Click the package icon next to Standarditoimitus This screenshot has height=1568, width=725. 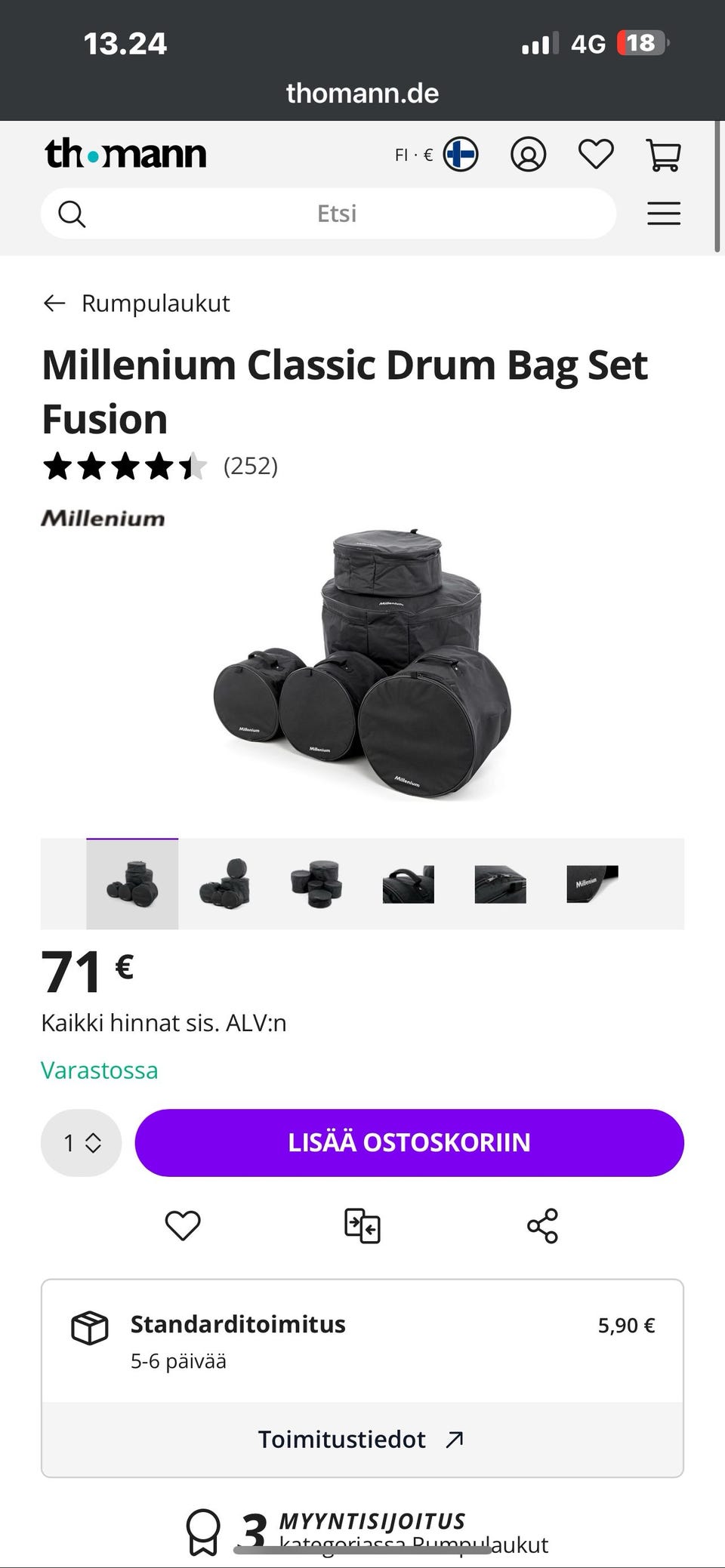(x=90, y=1325)
